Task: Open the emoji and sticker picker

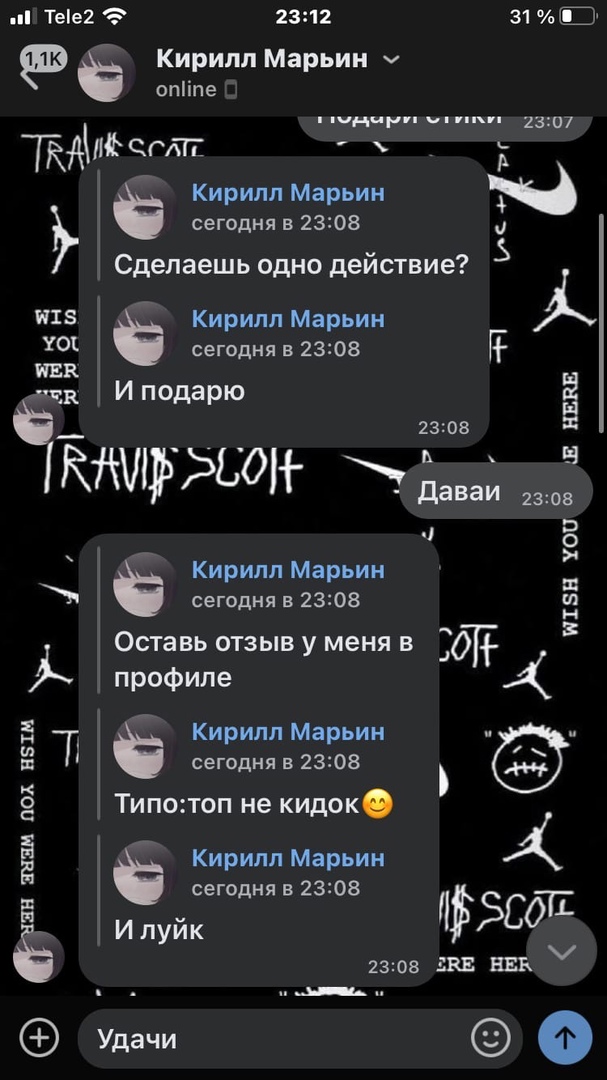Action: point(490,1039)
